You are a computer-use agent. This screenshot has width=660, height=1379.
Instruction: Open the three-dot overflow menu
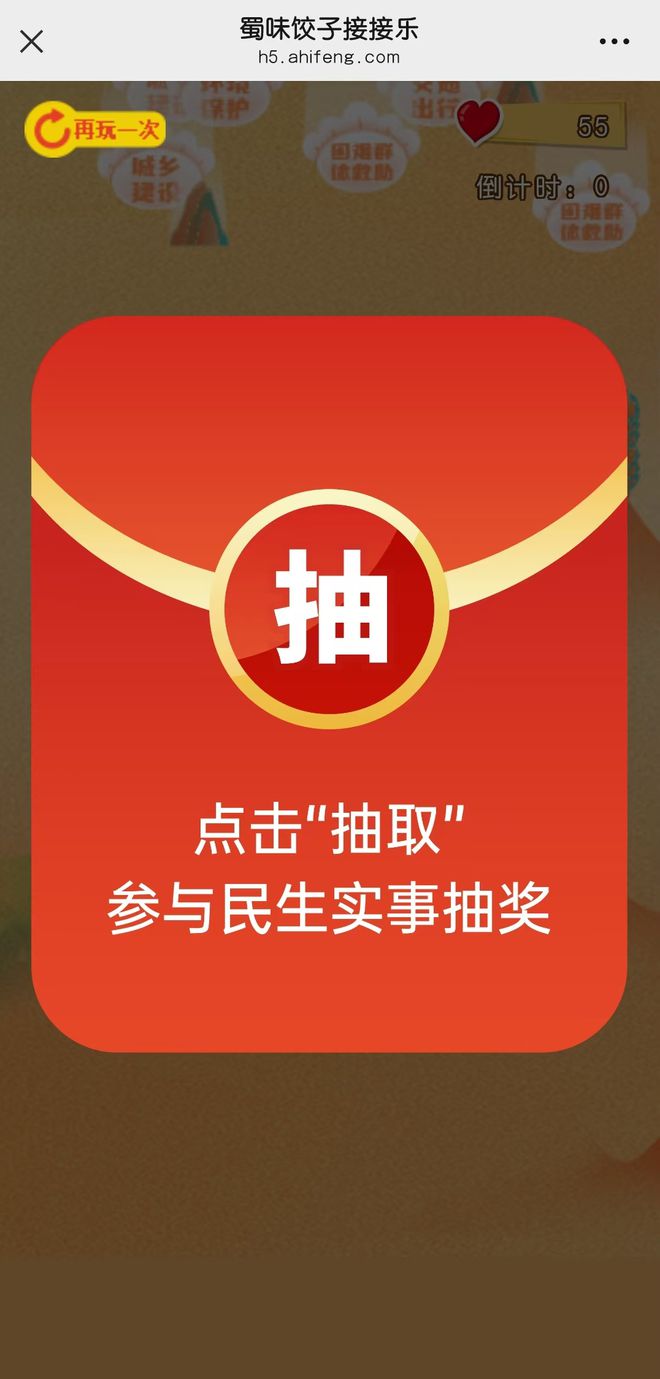[614, 41]
